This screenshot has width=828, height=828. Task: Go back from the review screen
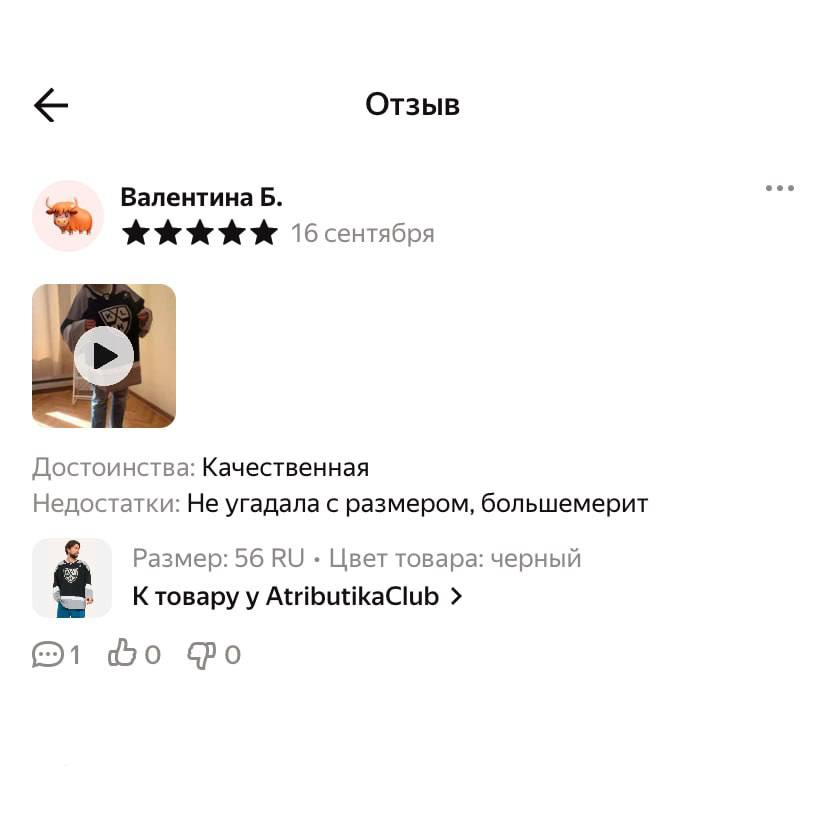(51, 105)
